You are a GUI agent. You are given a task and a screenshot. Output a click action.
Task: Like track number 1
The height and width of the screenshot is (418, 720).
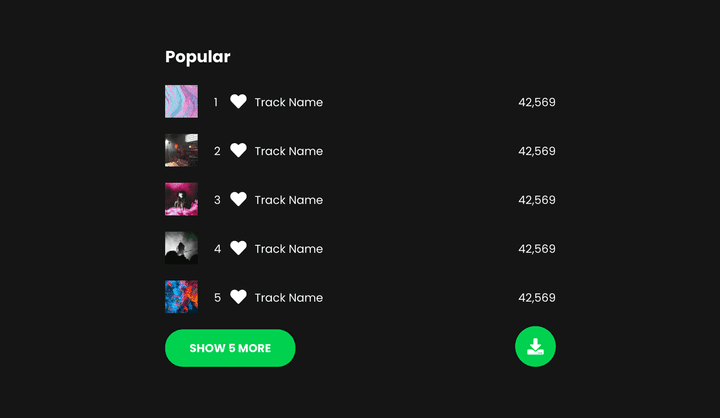point(238,102)
